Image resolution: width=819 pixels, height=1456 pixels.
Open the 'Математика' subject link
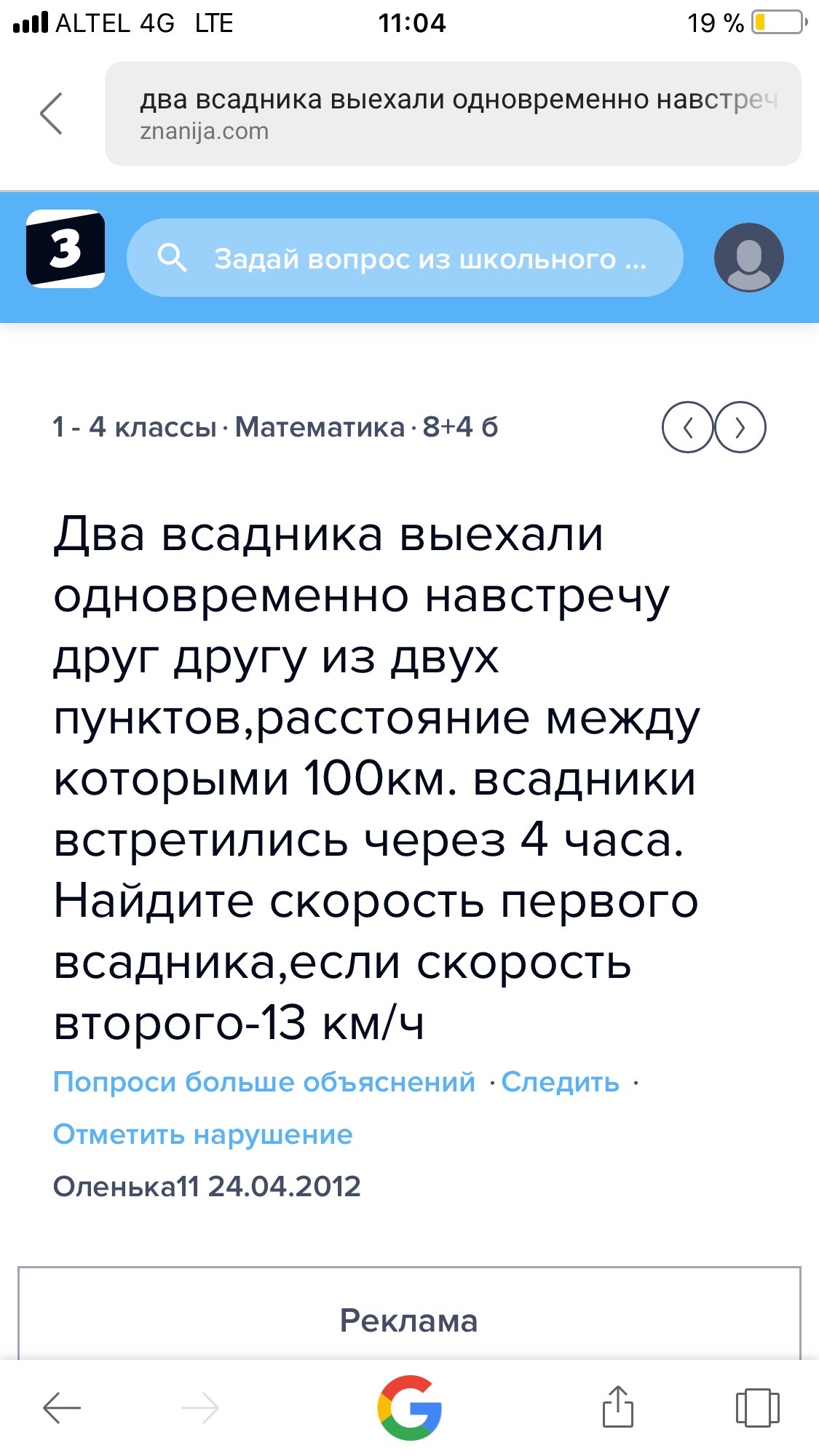(320, 427)
